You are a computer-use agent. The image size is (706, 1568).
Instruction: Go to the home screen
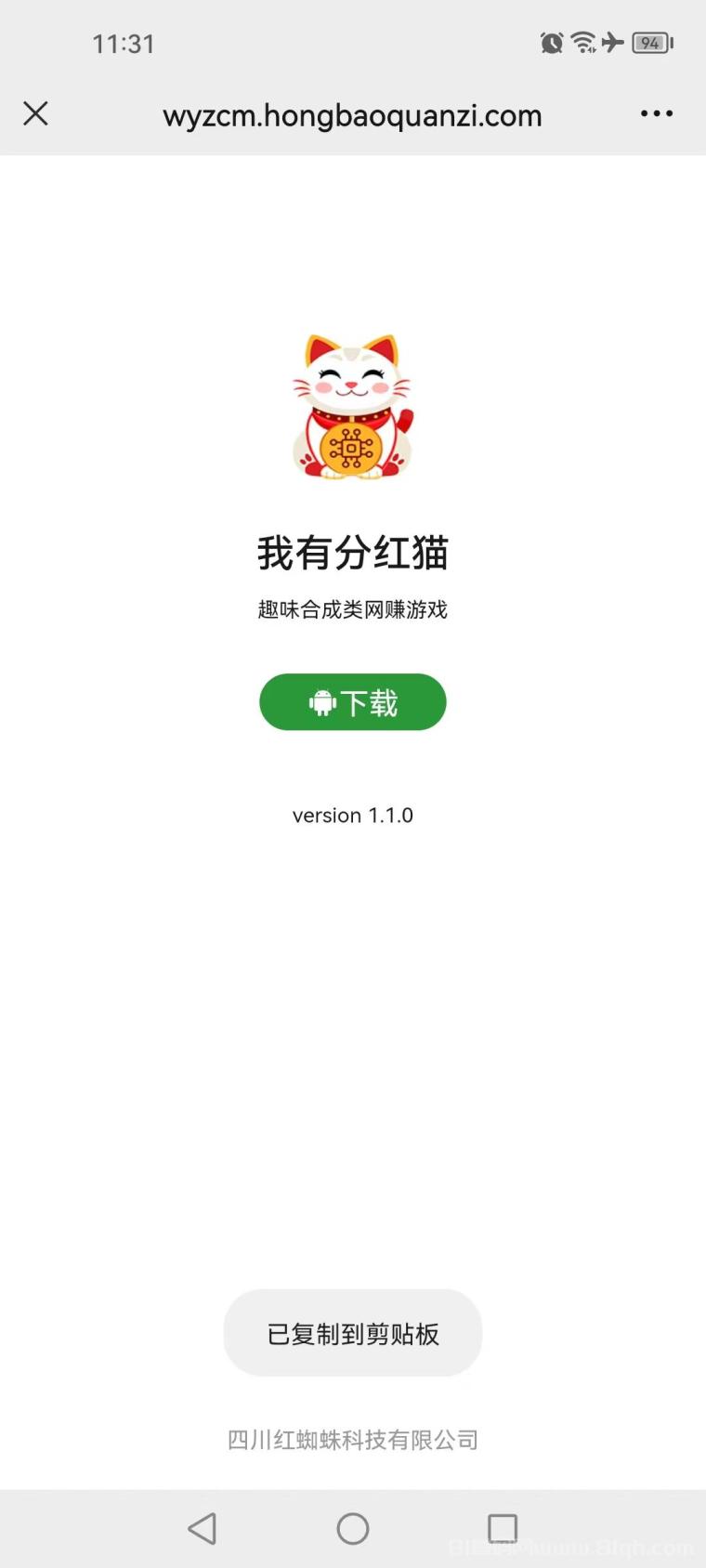(353, 1528)
